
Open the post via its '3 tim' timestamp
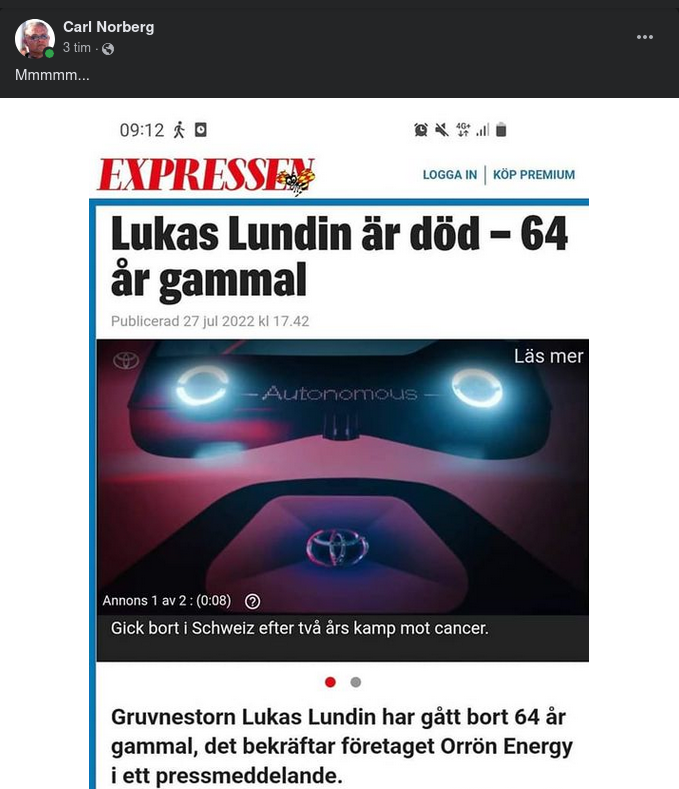76,48
